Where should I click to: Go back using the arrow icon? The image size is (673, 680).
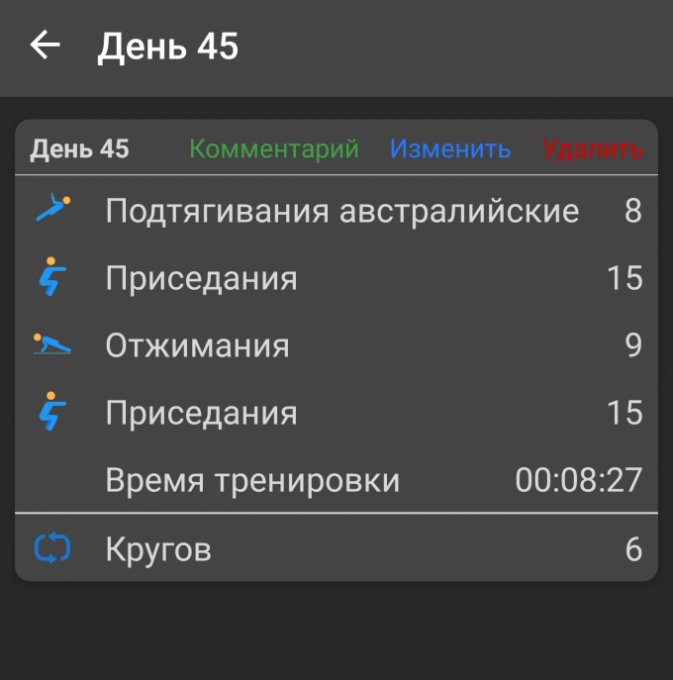click(45, 45)
